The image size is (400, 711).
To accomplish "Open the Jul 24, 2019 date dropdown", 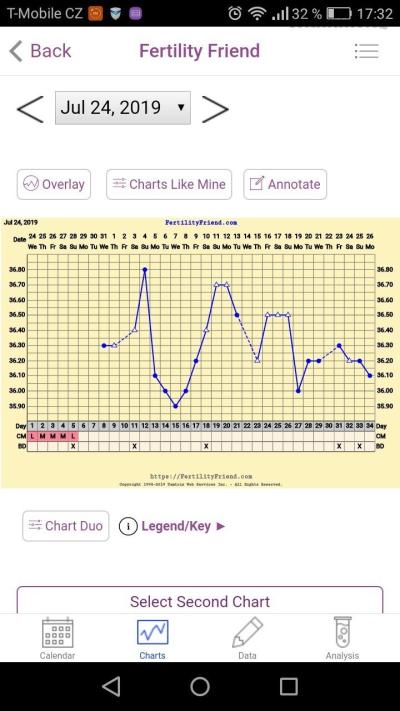I will [x=123, y=108].
